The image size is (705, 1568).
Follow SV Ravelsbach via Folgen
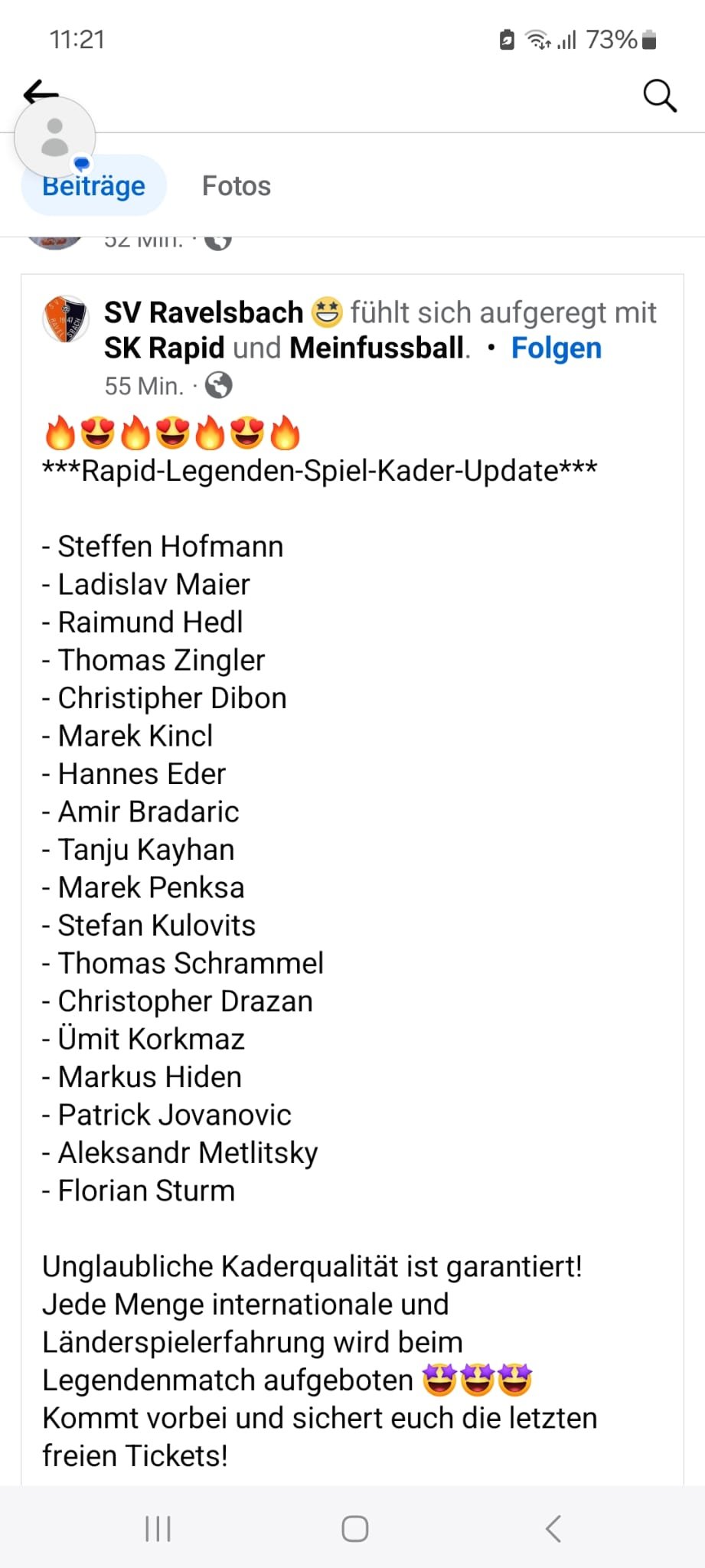pos(556,348)
